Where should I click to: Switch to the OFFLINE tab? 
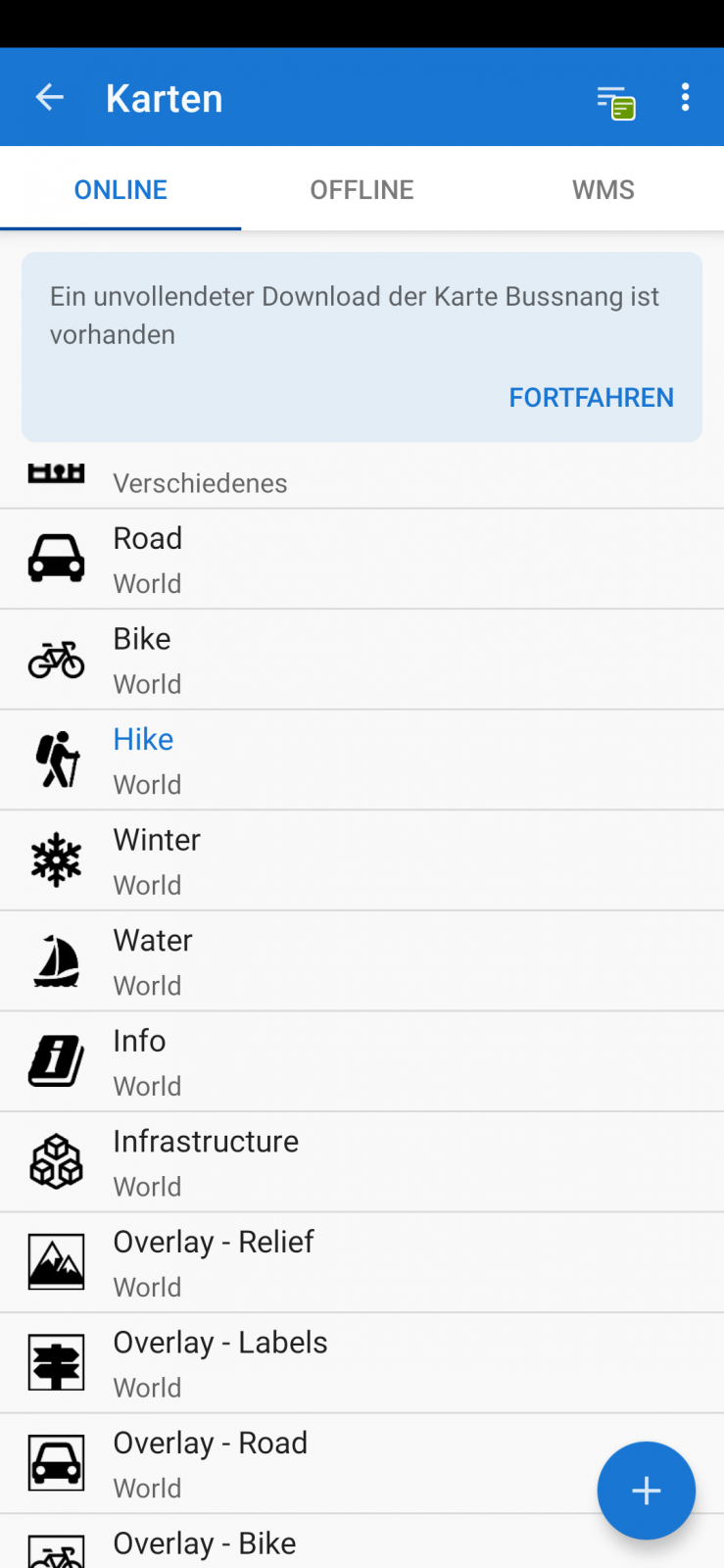(362, 189)
